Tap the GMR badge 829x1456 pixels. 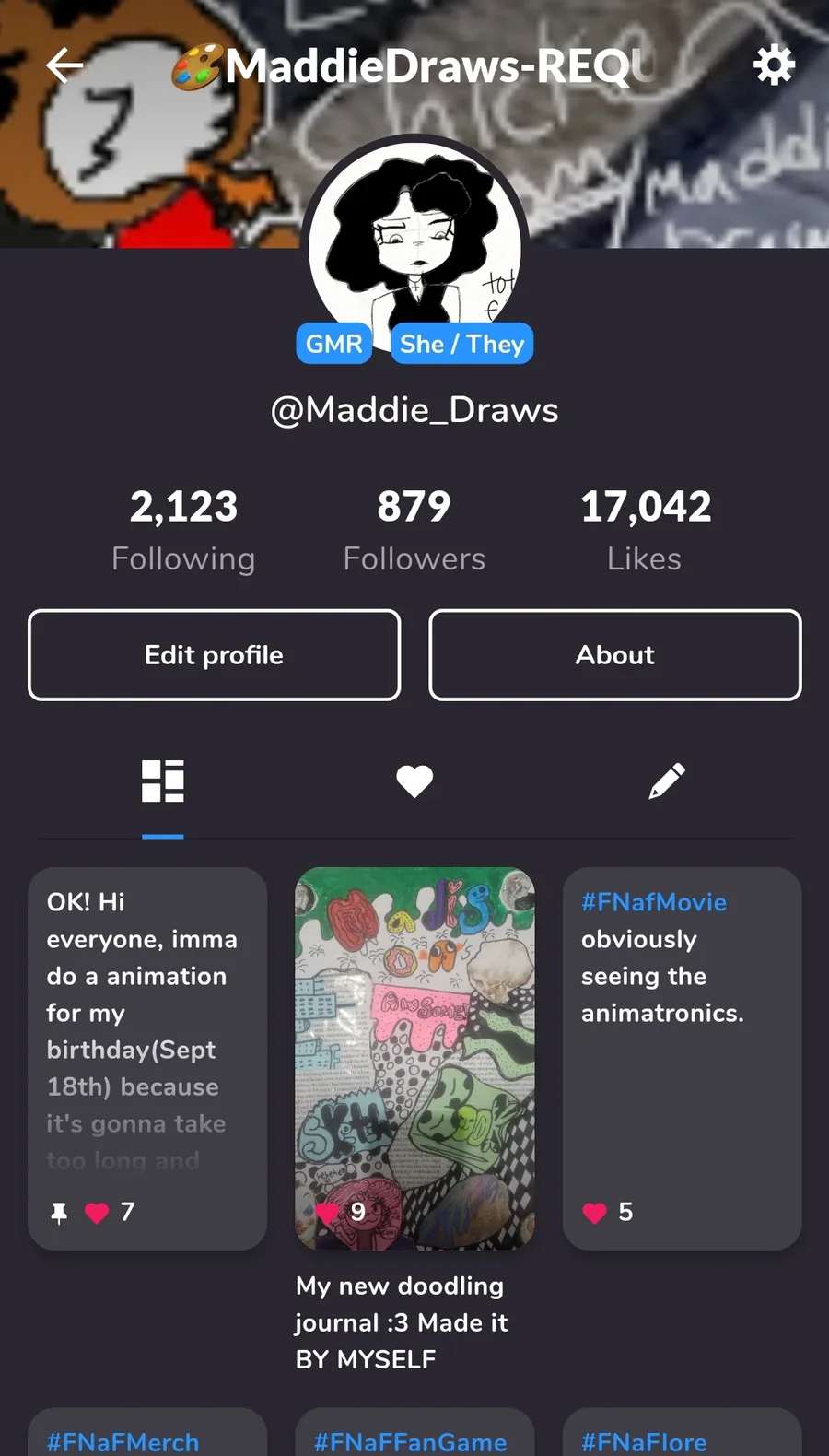tap(333, 344)
